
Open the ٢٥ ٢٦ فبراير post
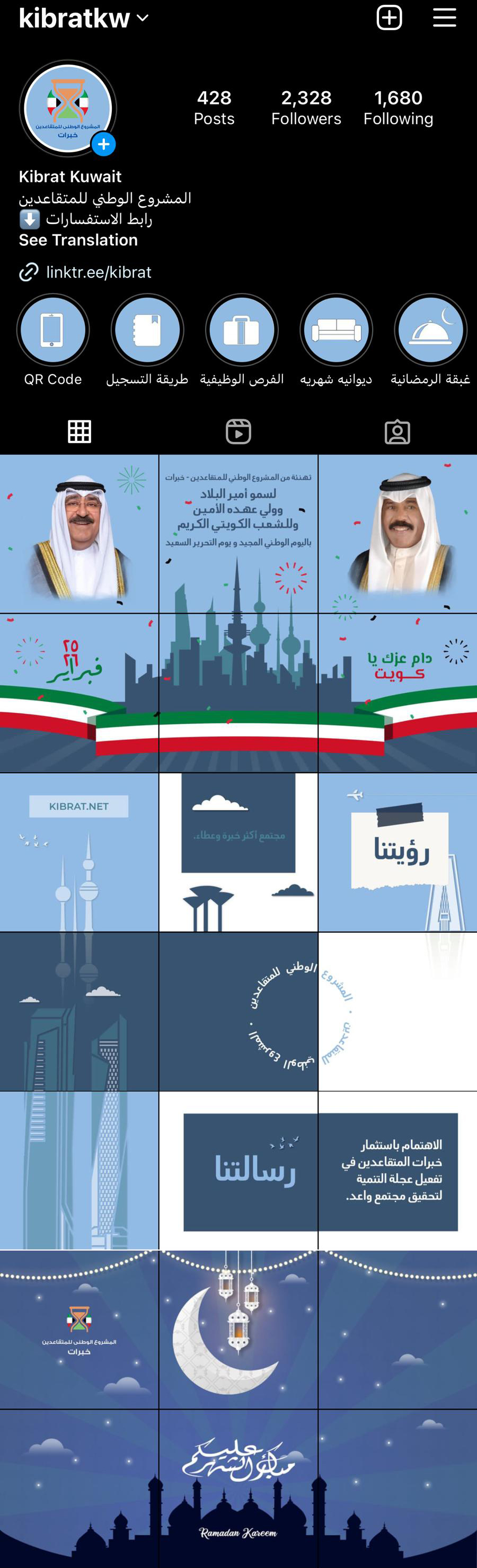[x=79, y=693]
